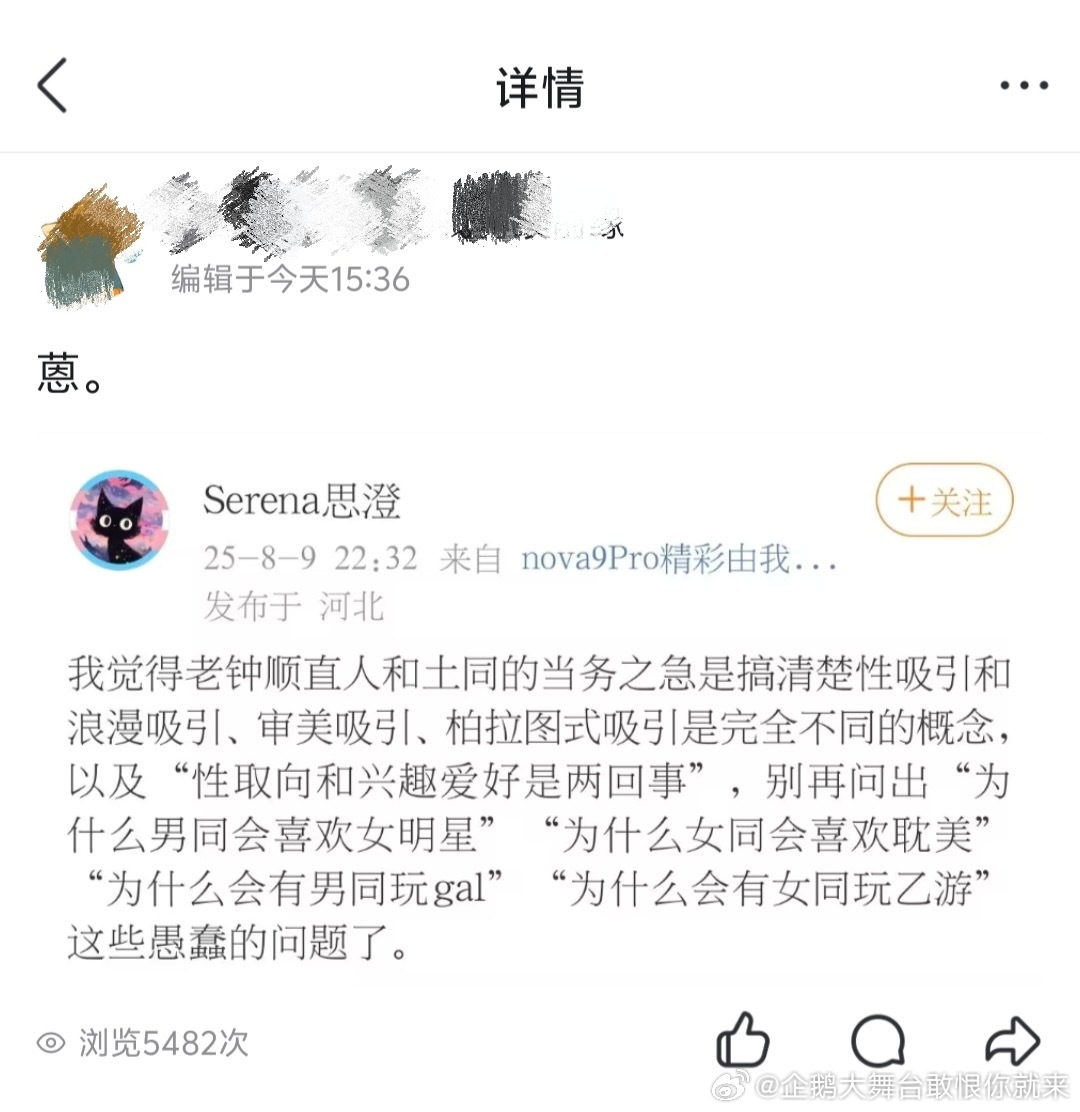
Task: Open the embedded Serena思澄 screenshot image
Action: [540, 710]
